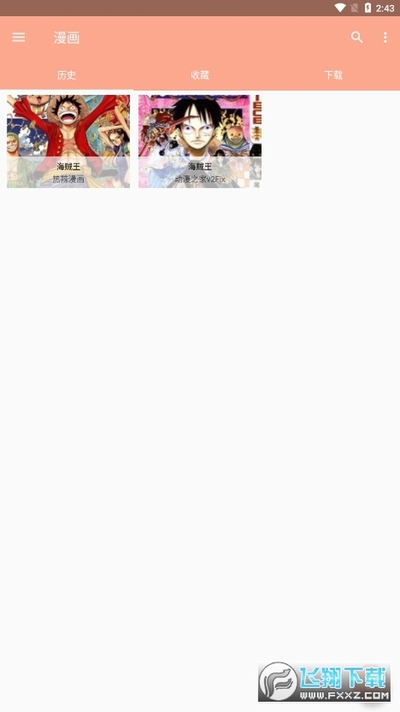Switch to the 历史 tab
The image size is (400, 712).
pos(67,75)
